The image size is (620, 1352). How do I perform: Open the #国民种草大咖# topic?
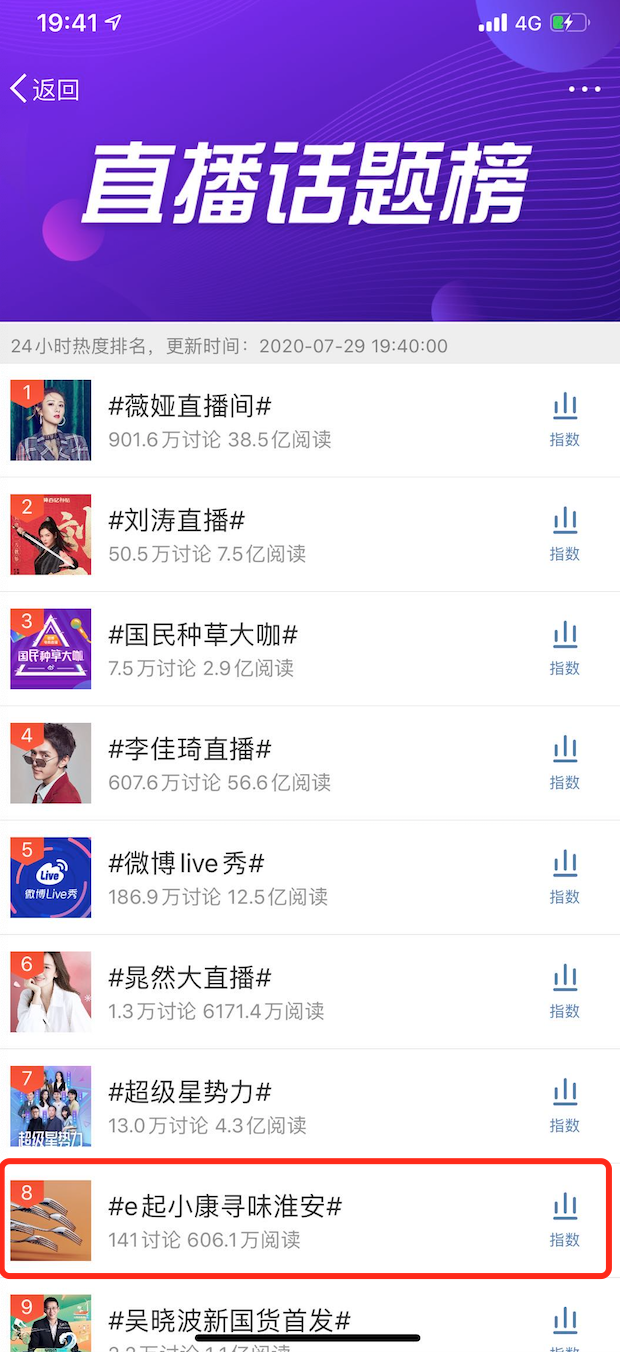(203, 635)
